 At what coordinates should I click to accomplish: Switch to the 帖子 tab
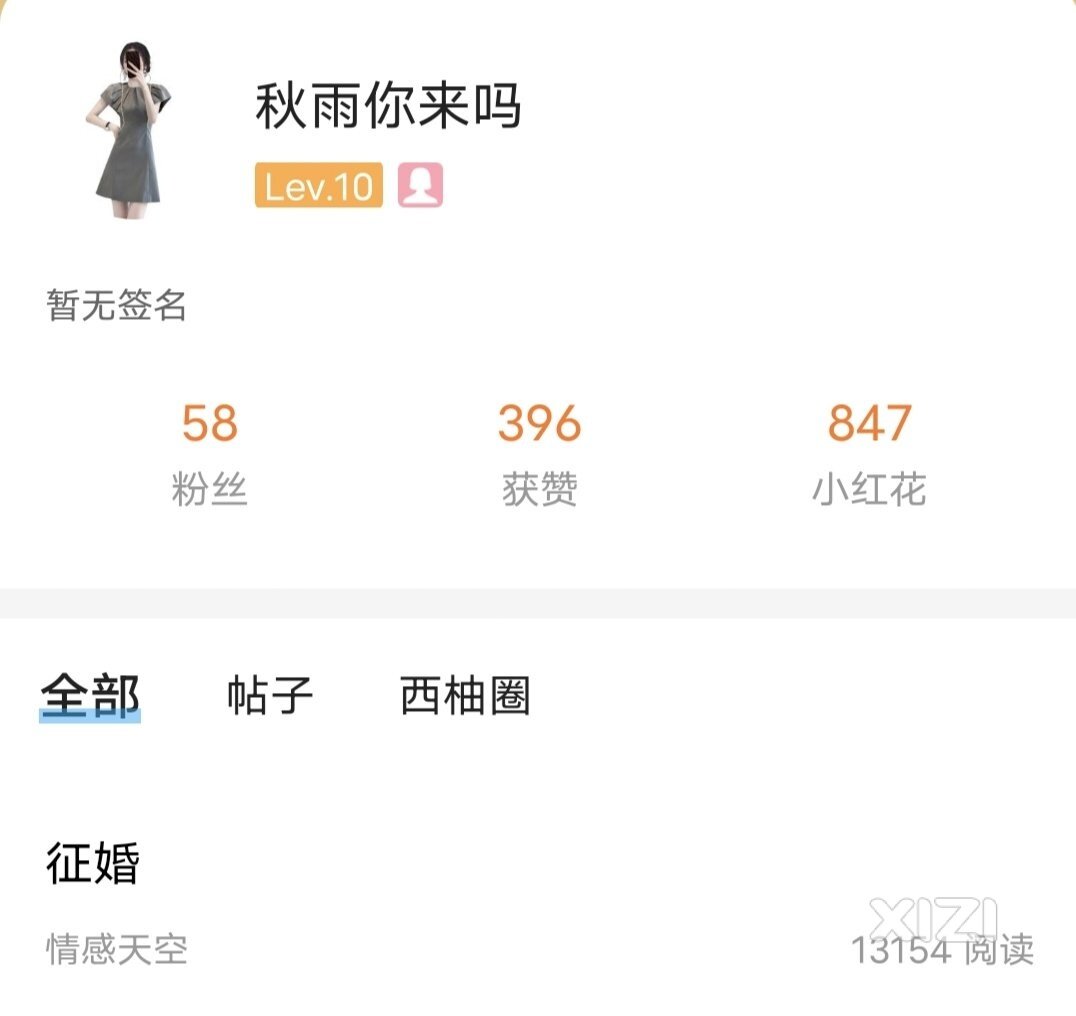coord(270,695)
